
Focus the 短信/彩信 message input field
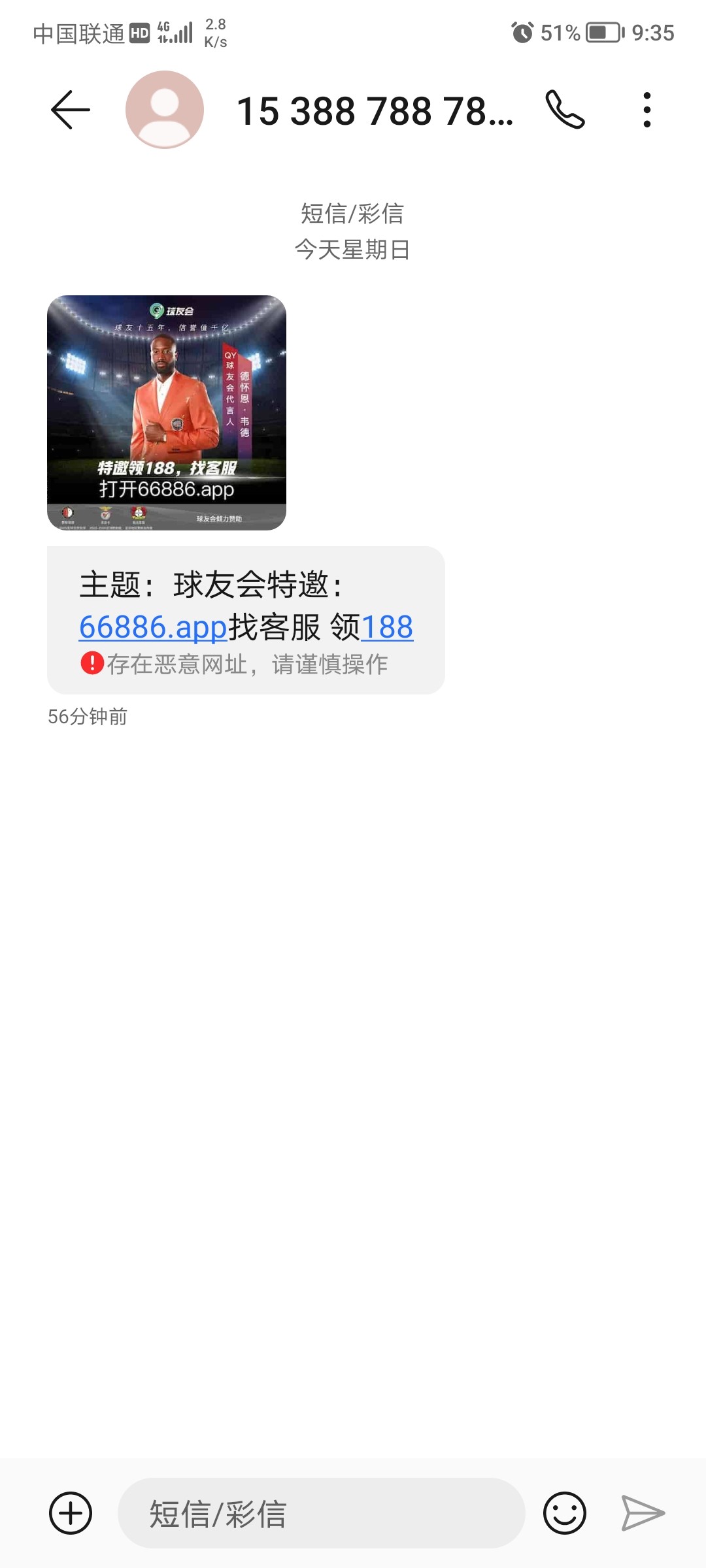[x=320, y=1513]
